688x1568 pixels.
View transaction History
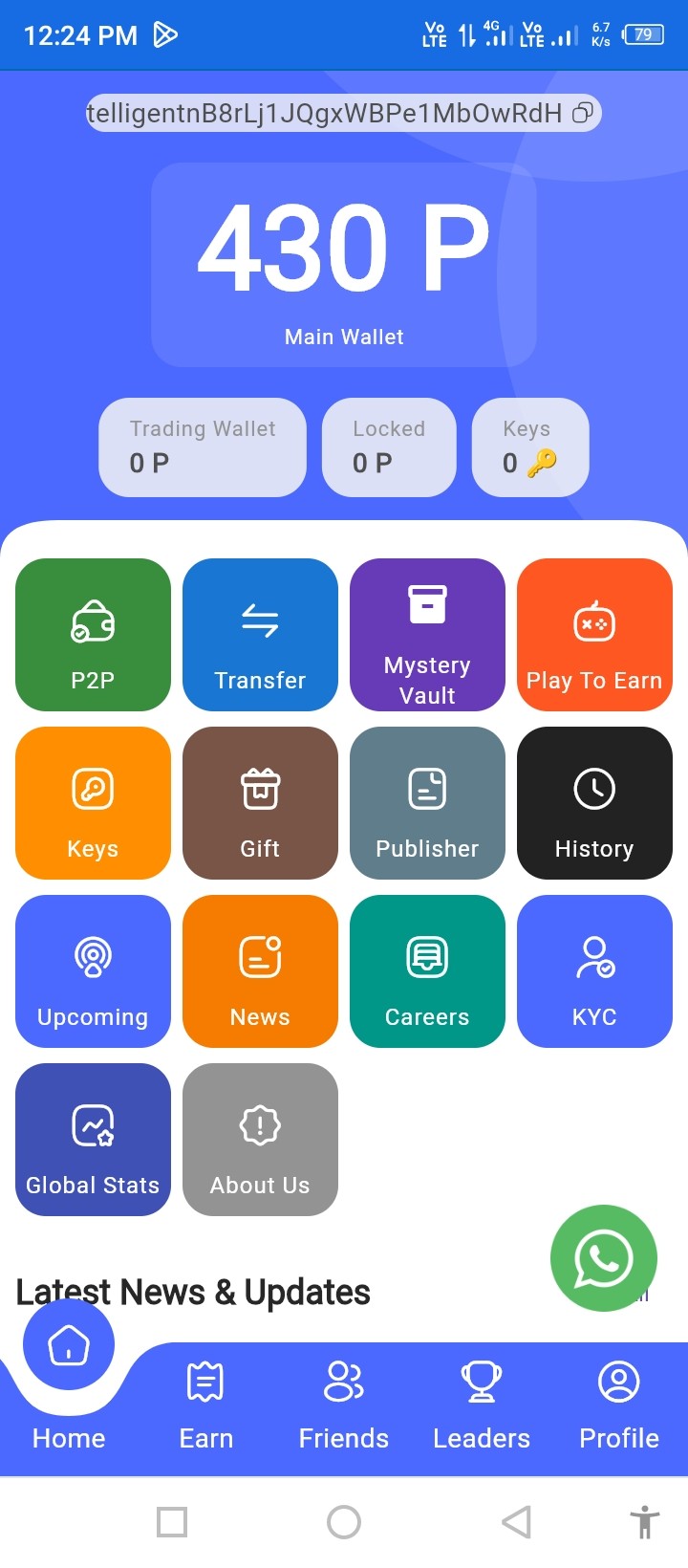coord(594,803)
